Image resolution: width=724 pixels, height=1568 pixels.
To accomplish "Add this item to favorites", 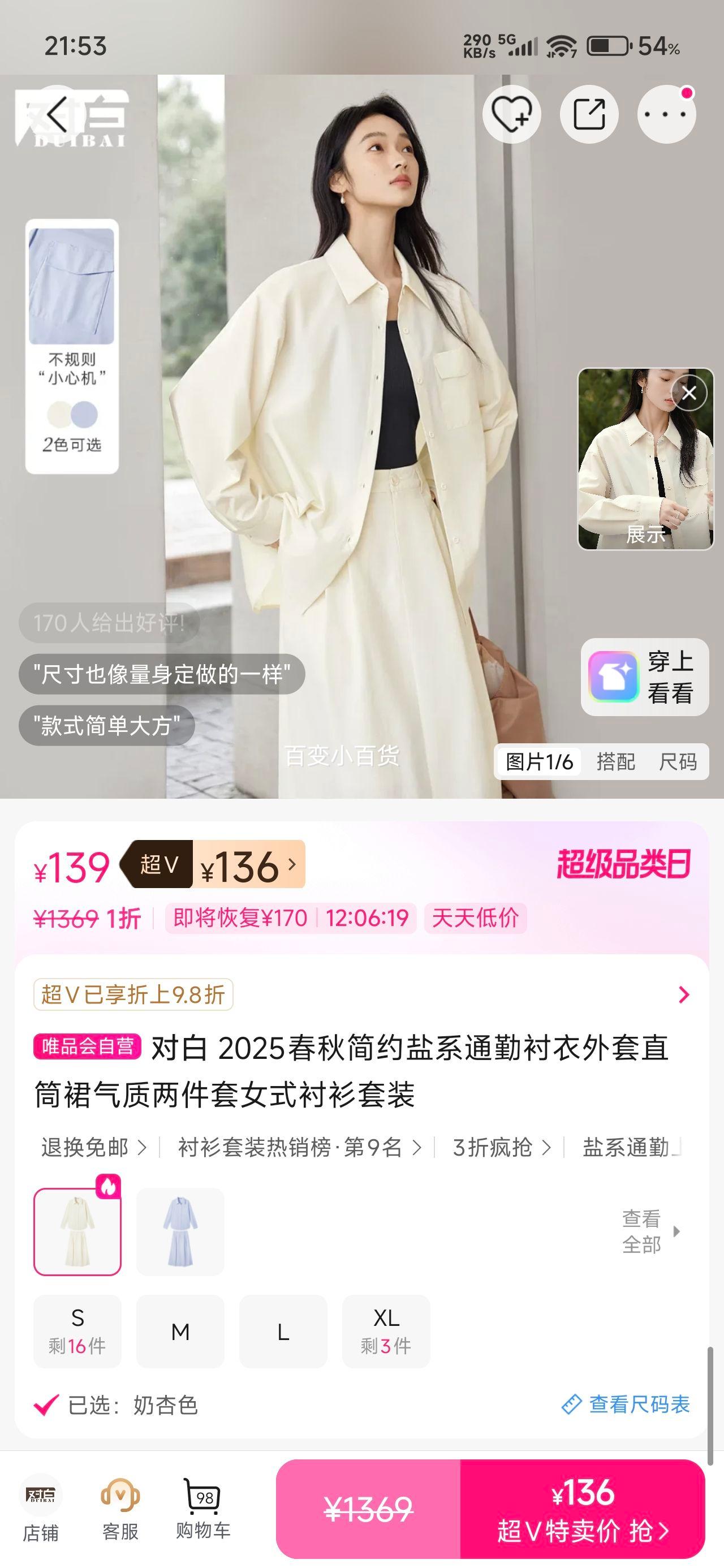I will point(511,114).
